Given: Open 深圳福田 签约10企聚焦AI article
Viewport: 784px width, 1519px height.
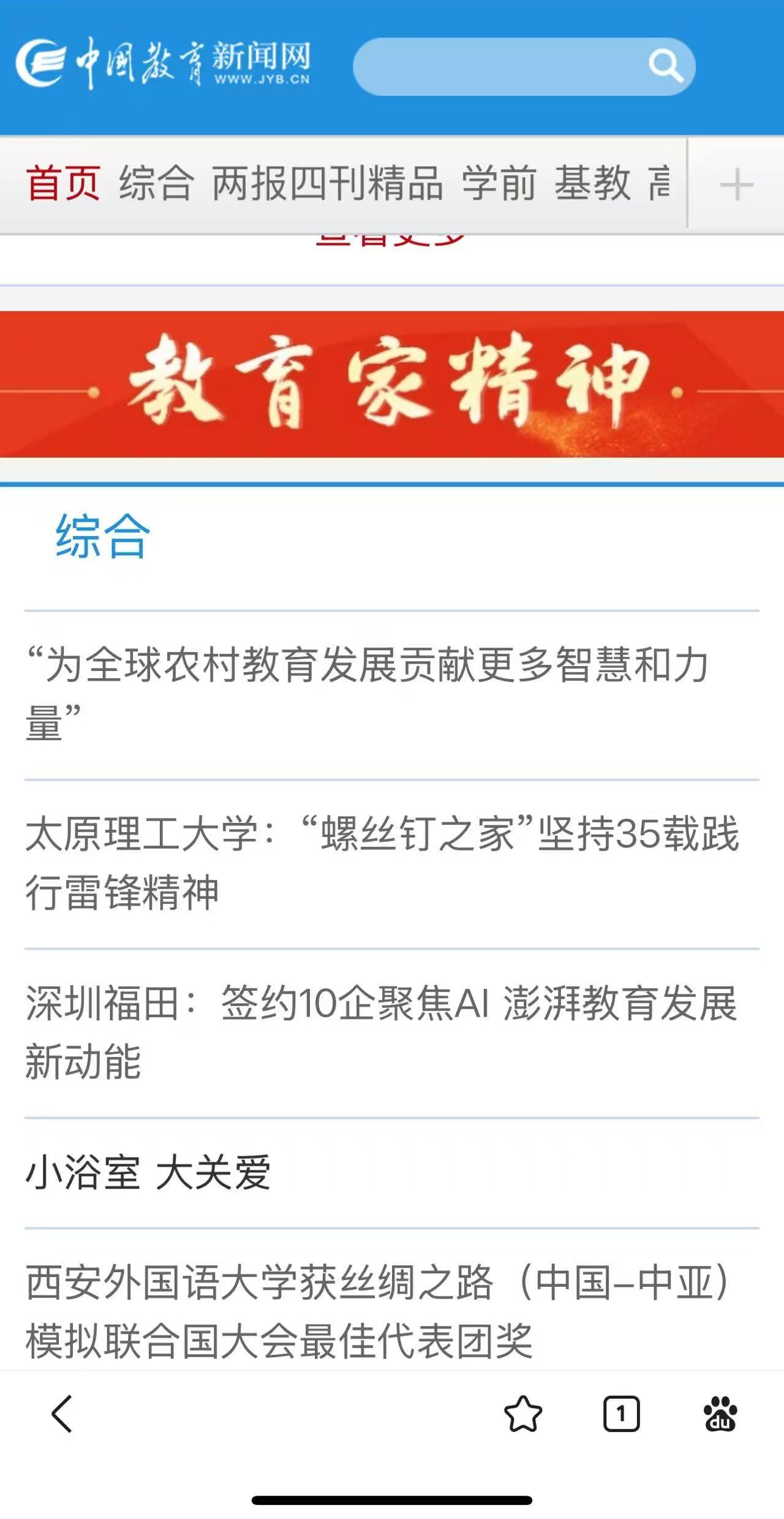Looking at the screenshot, I should tap(380, 1032).
